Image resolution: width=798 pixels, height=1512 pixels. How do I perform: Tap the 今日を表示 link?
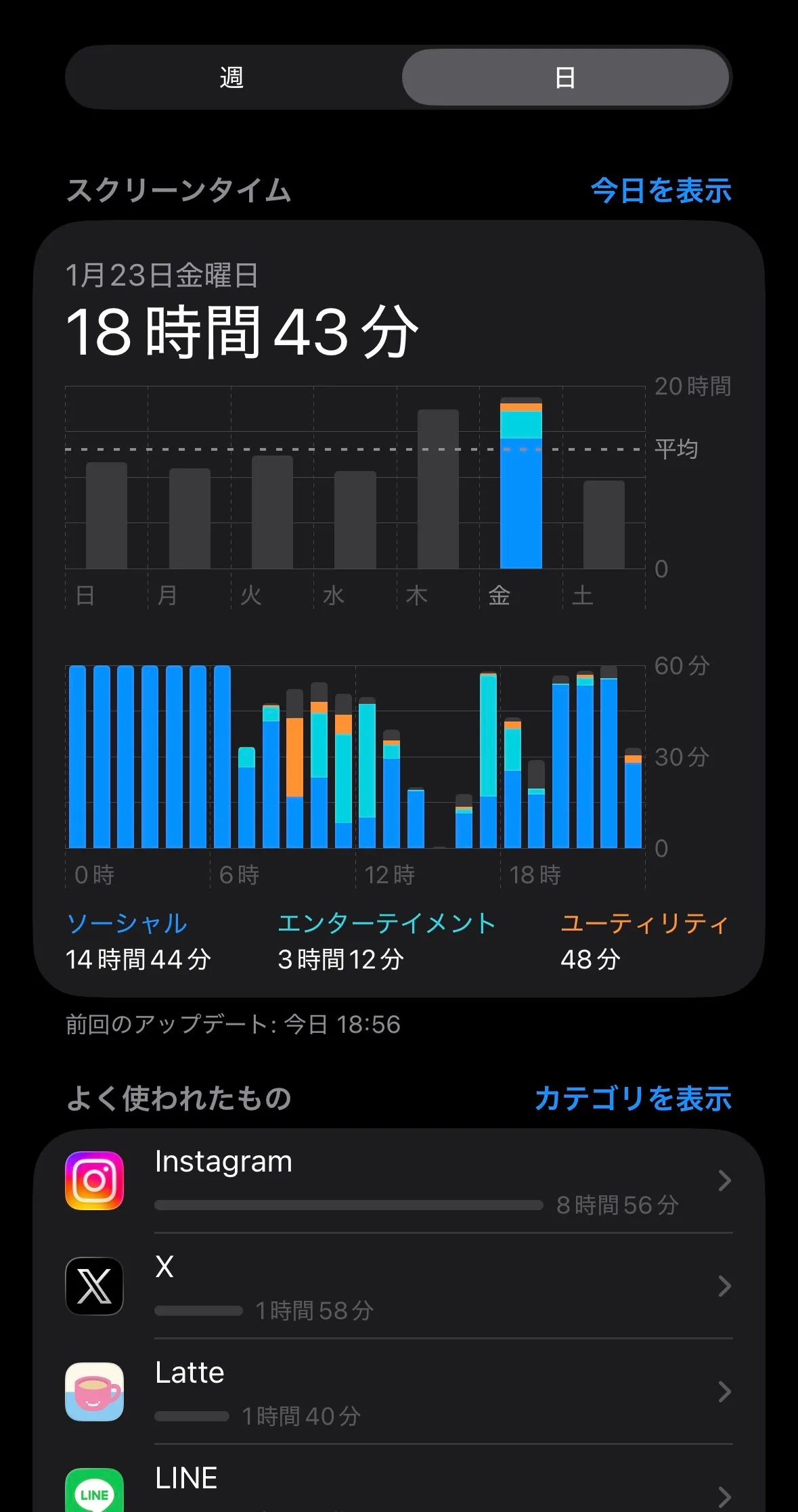point(661,190)
